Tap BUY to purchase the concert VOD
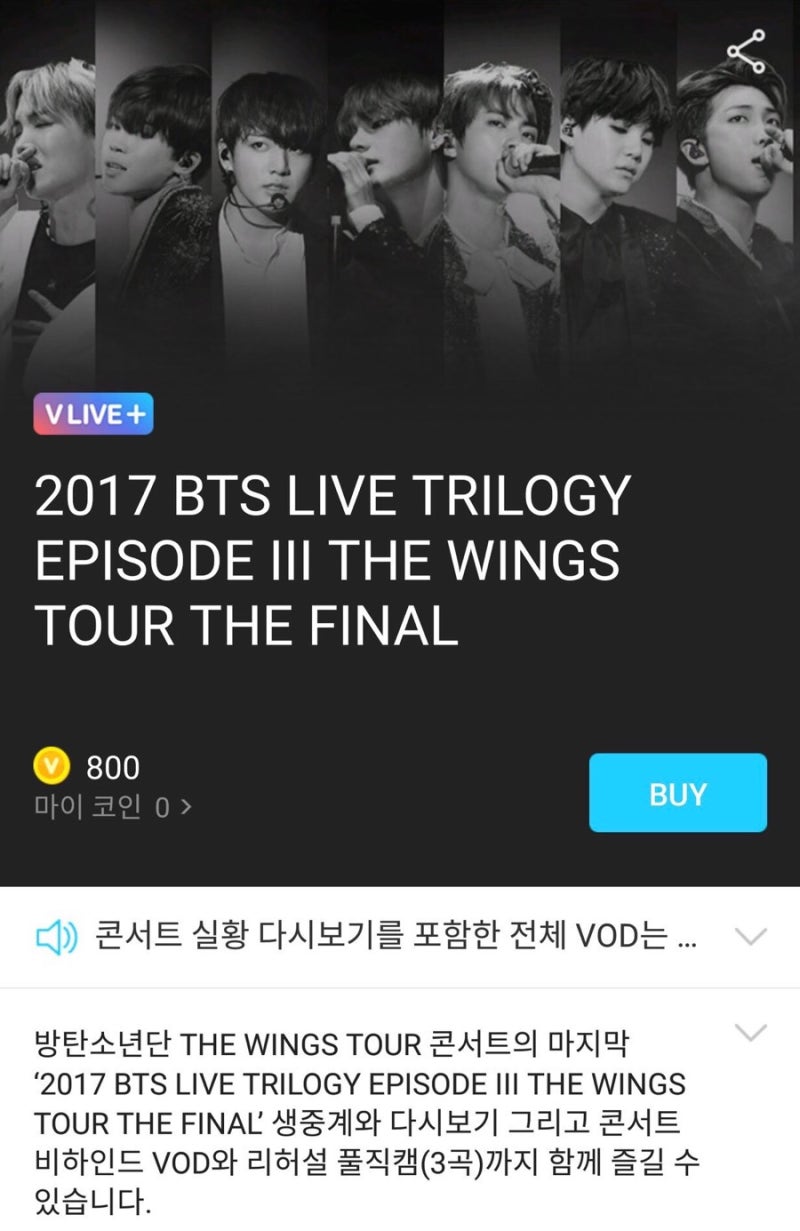Viewport: 800px width, 1231px height. point(678,795)
